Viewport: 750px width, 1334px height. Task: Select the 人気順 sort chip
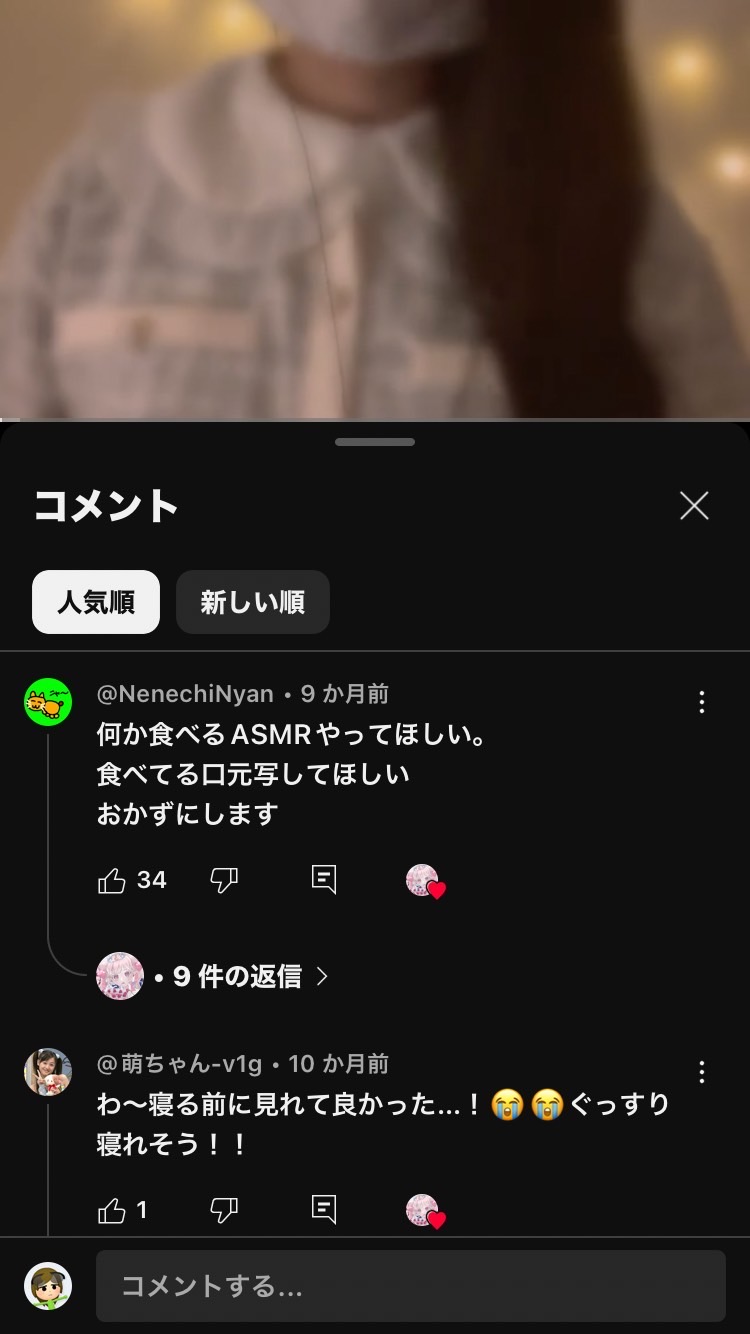tap(96, 602)
